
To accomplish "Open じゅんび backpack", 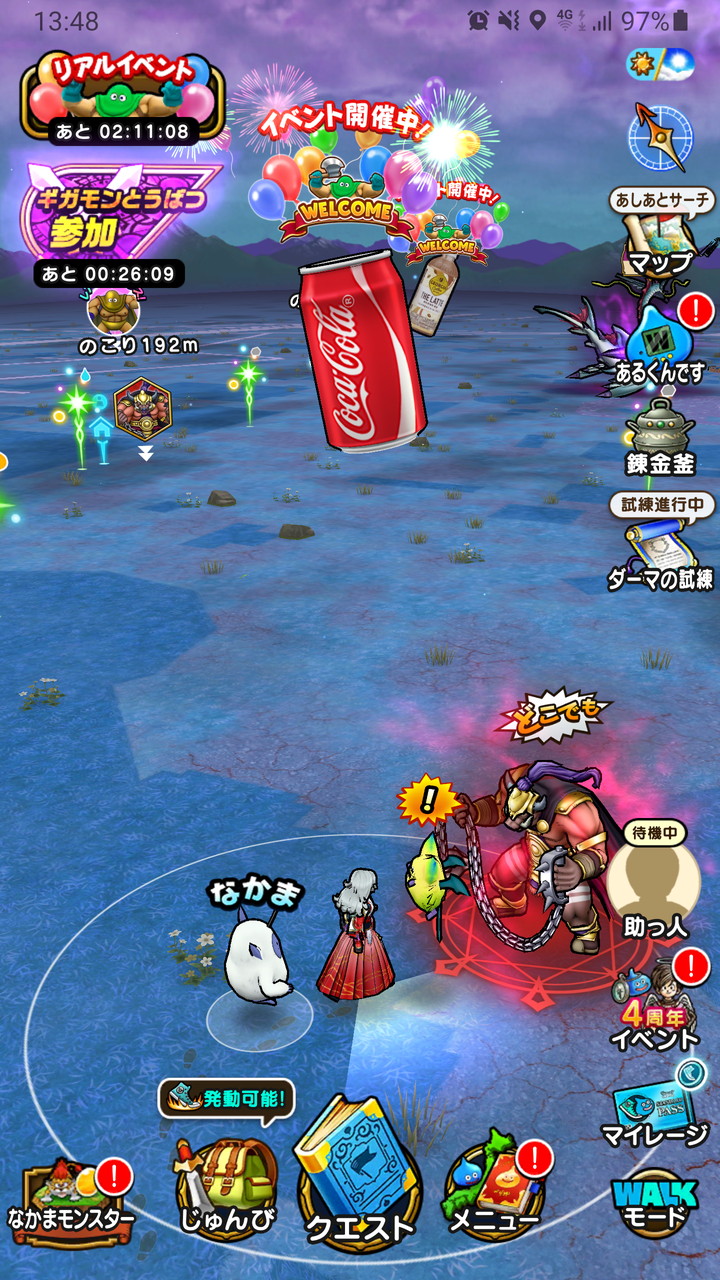I will coord(226,1185).
